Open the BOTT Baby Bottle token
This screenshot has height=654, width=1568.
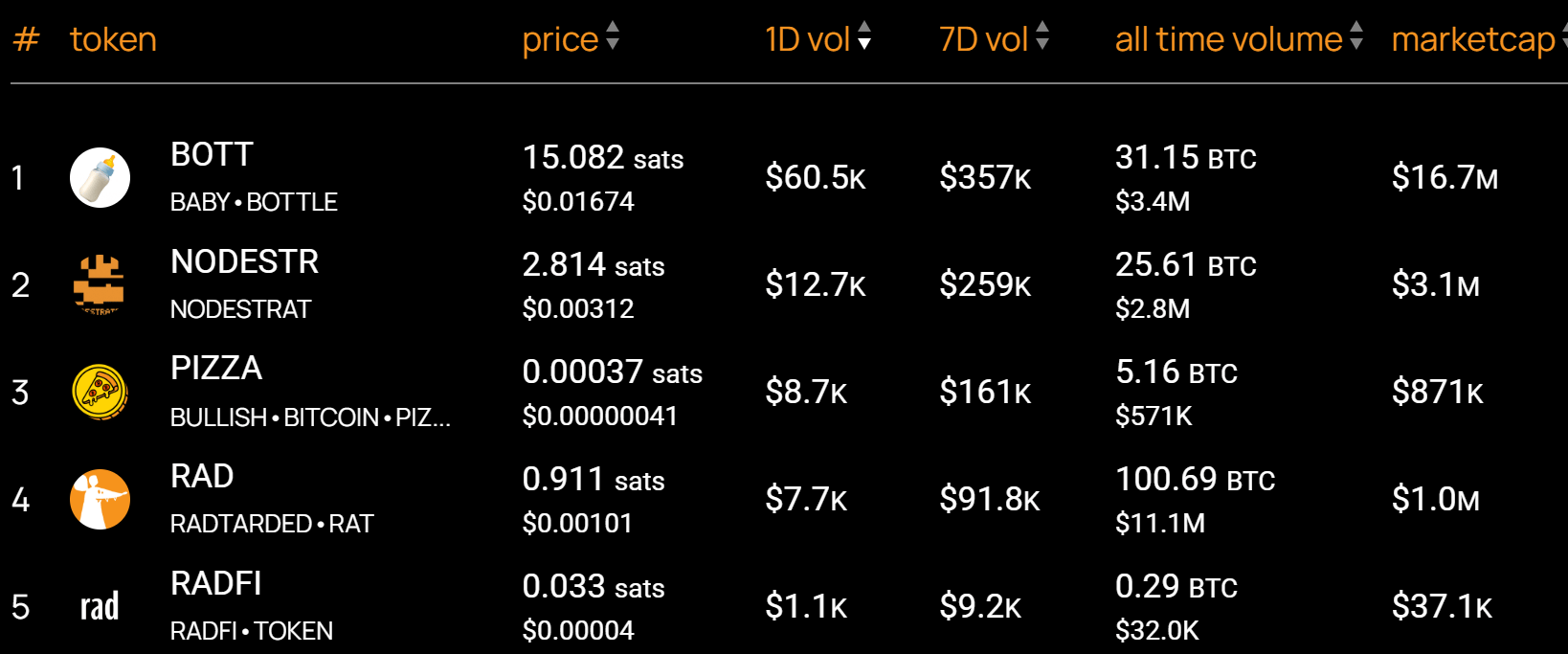[212, 155]
